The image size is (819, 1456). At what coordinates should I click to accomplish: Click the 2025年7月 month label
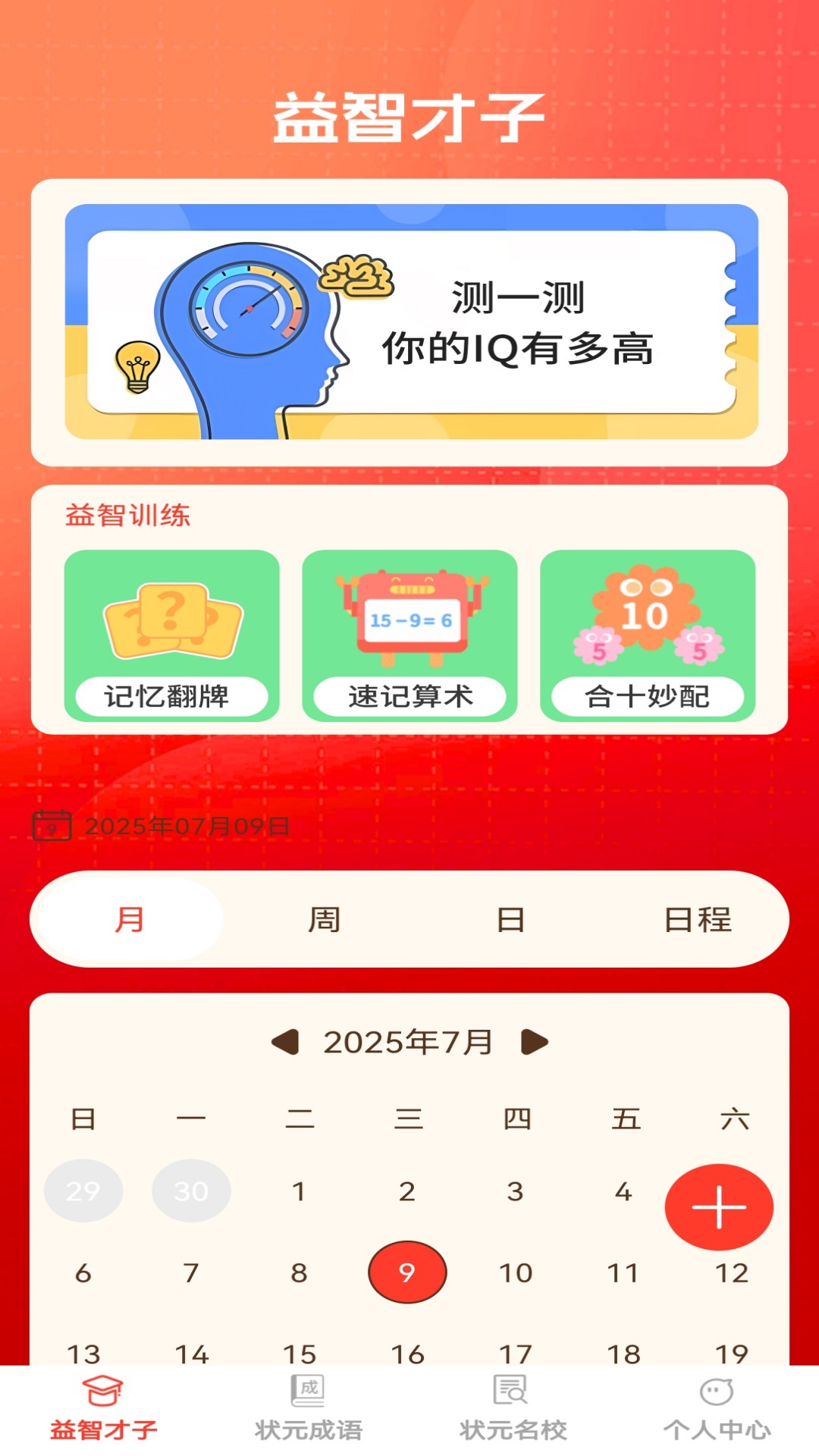point(409,1040)
